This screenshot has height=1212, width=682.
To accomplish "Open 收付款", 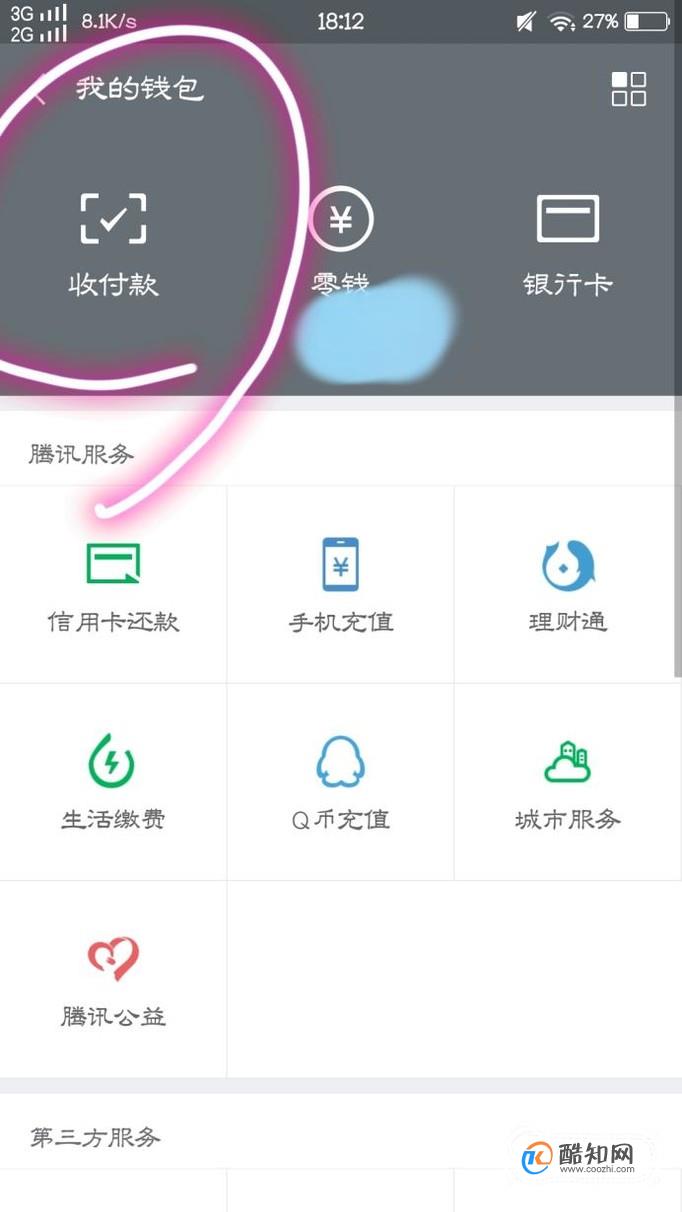I will (113, 245).
